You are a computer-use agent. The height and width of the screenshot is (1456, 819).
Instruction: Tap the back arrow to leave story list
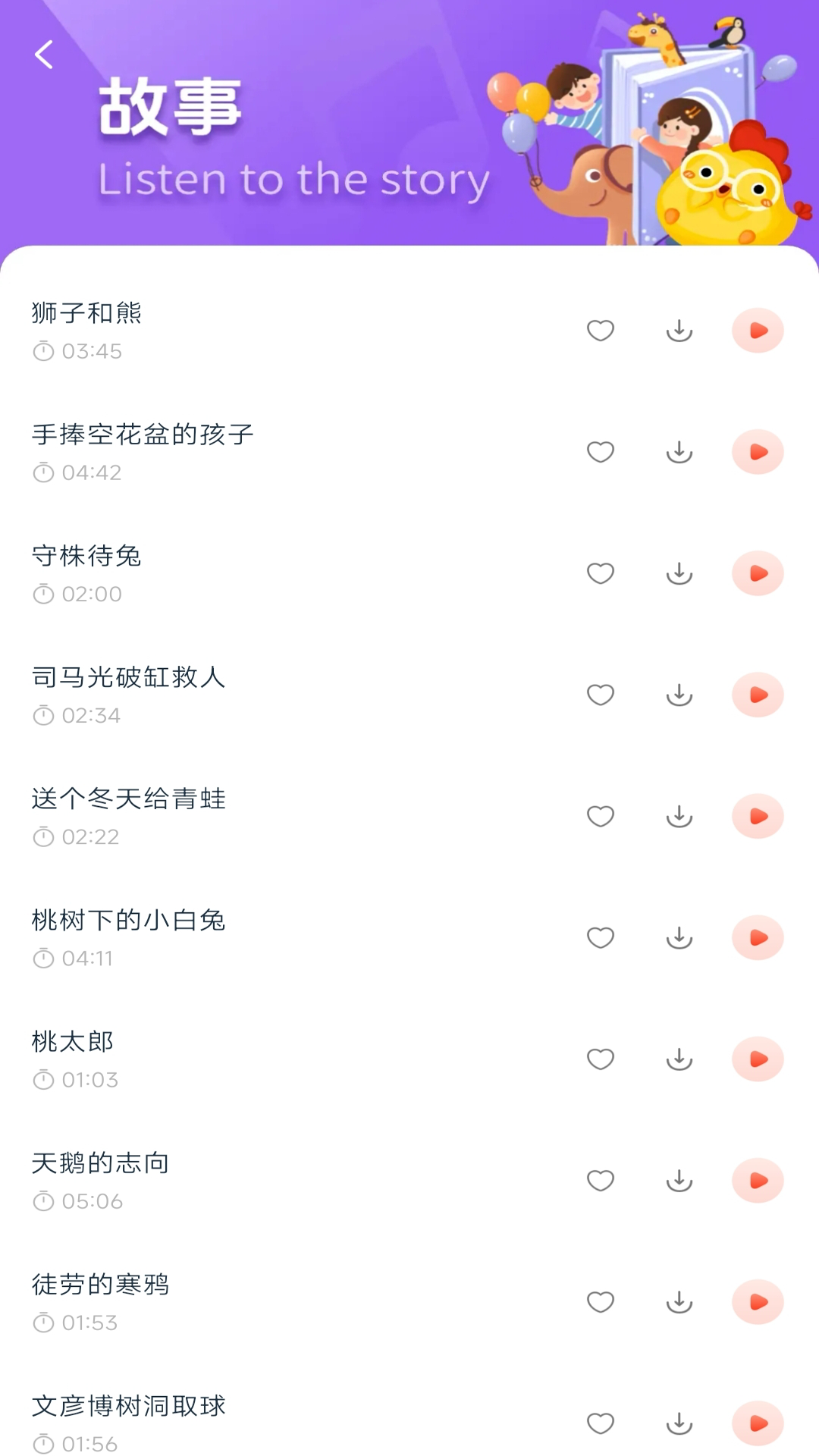[43, 55]
